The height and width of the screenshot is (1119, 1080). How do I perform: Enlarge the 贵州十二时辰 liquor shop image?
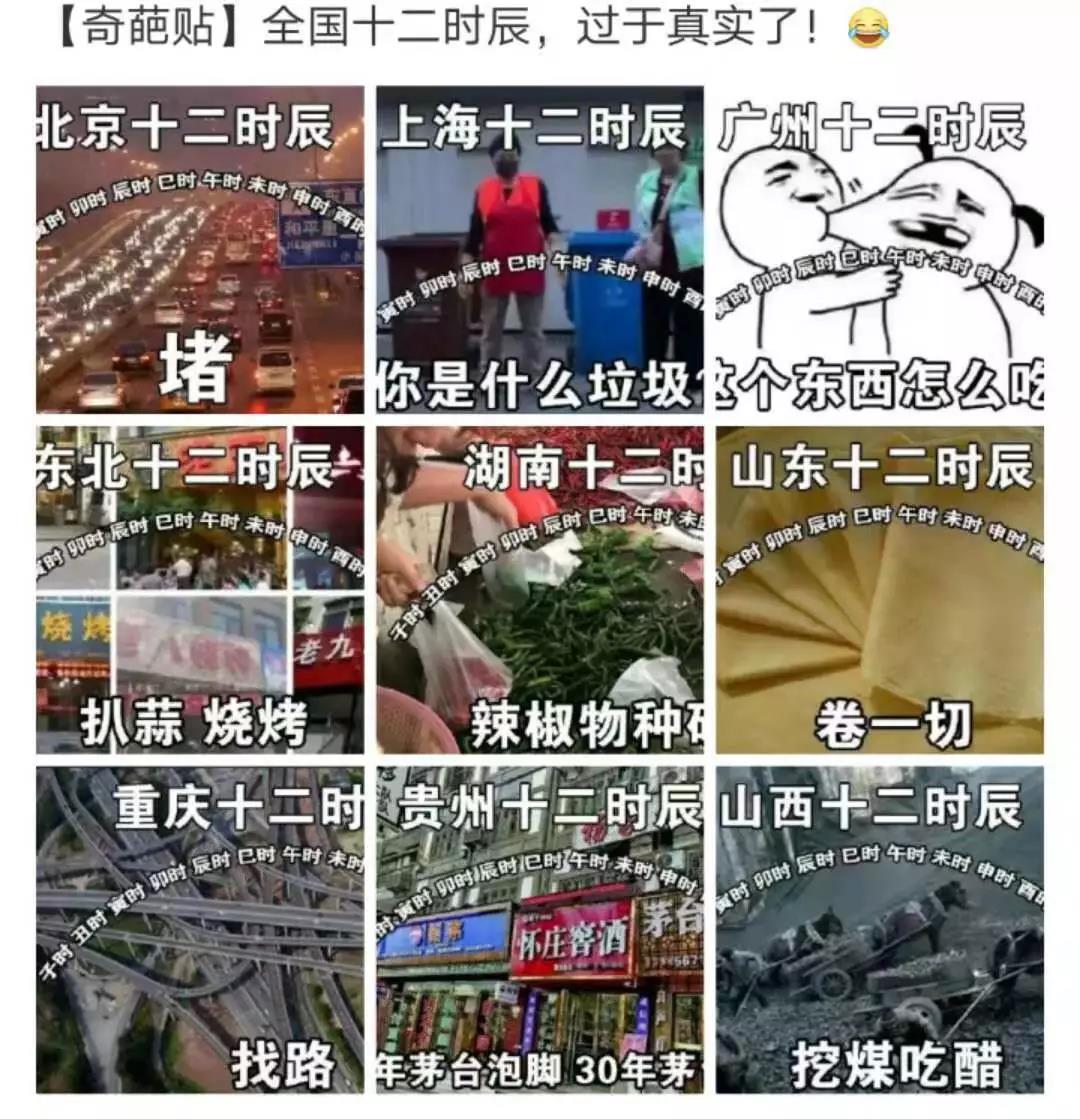click(x=540, y=930)
